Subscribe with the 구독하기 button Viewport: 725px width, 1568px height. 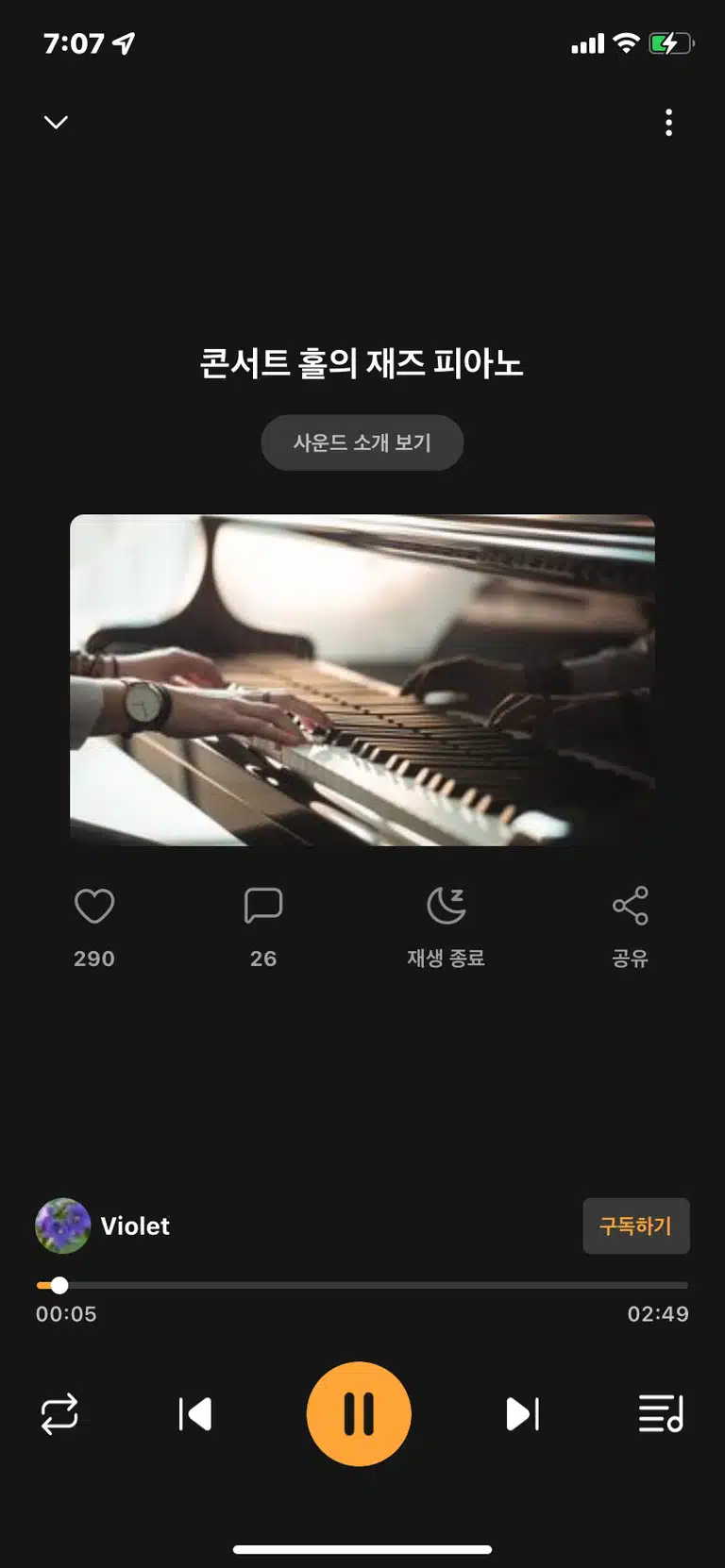(x=636, y=1226)
